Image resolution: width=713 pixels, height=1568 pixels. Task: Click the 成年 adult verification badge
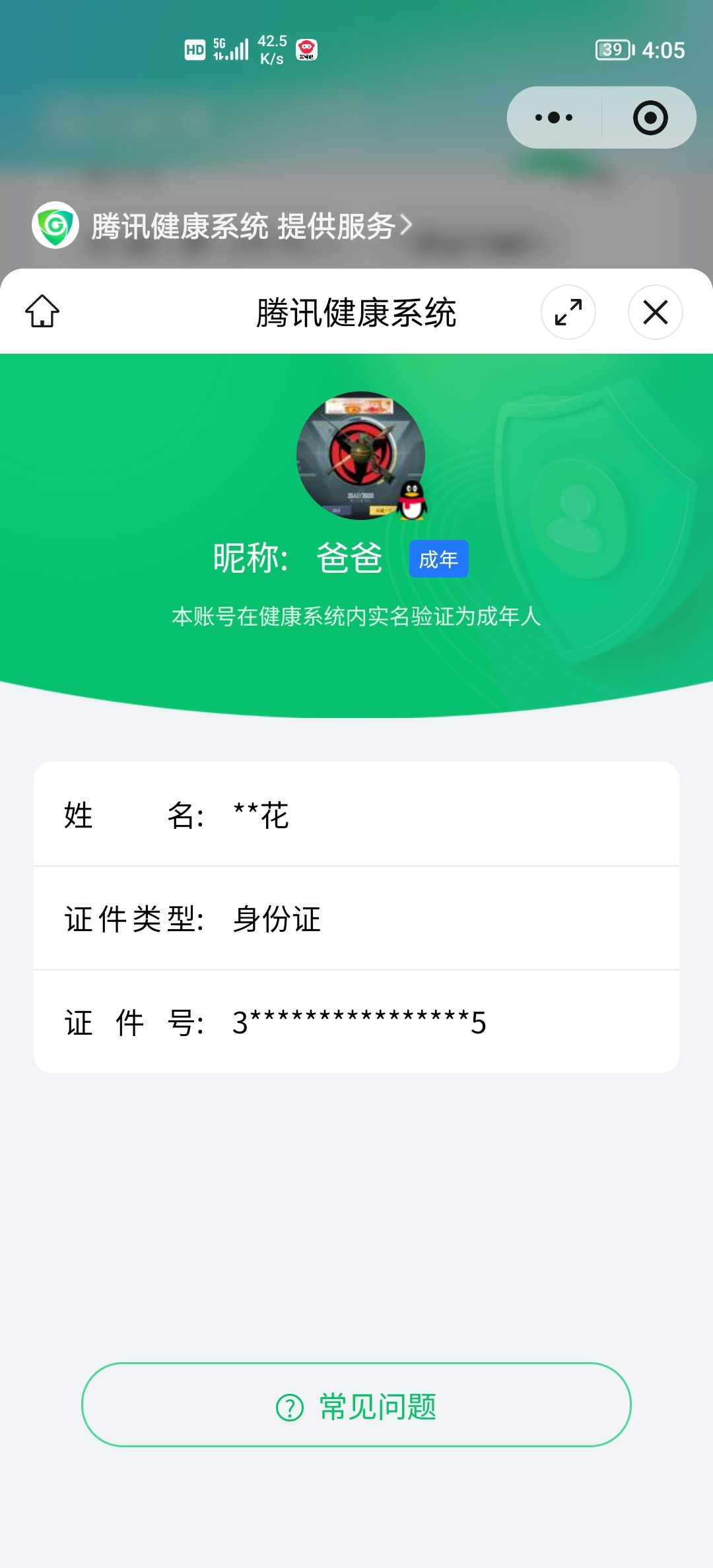coord(439,558)
